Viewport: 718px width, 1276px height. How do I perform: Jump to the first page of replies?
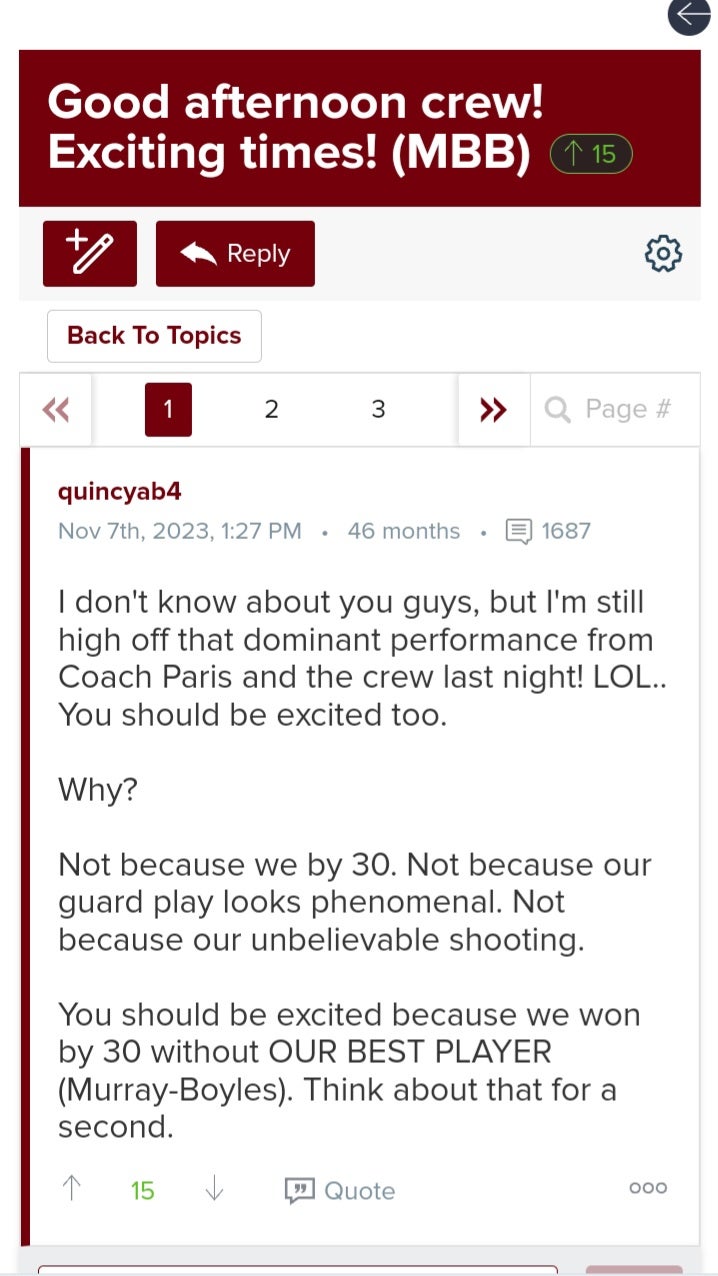56,410
